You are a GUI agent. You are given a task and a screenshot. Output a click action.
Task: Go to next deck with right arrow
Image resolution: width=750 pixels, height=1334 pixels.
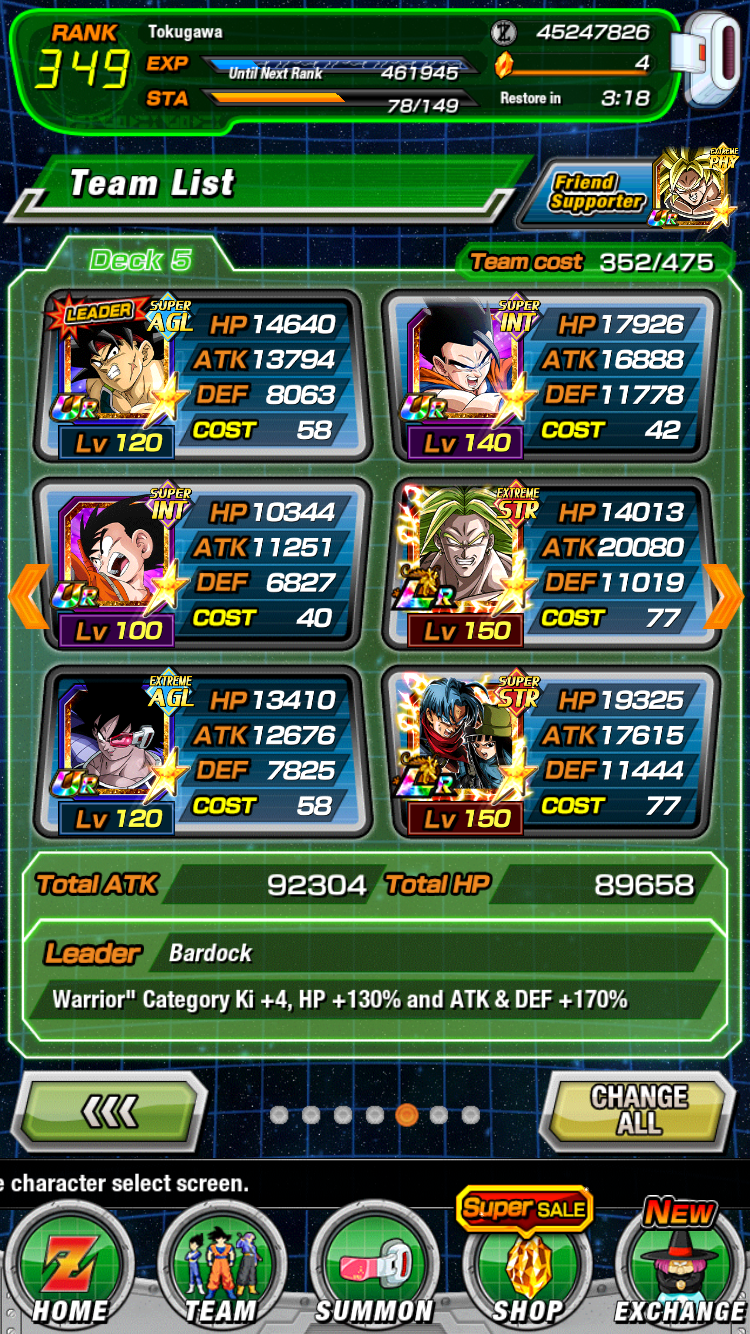coord(723,597)
